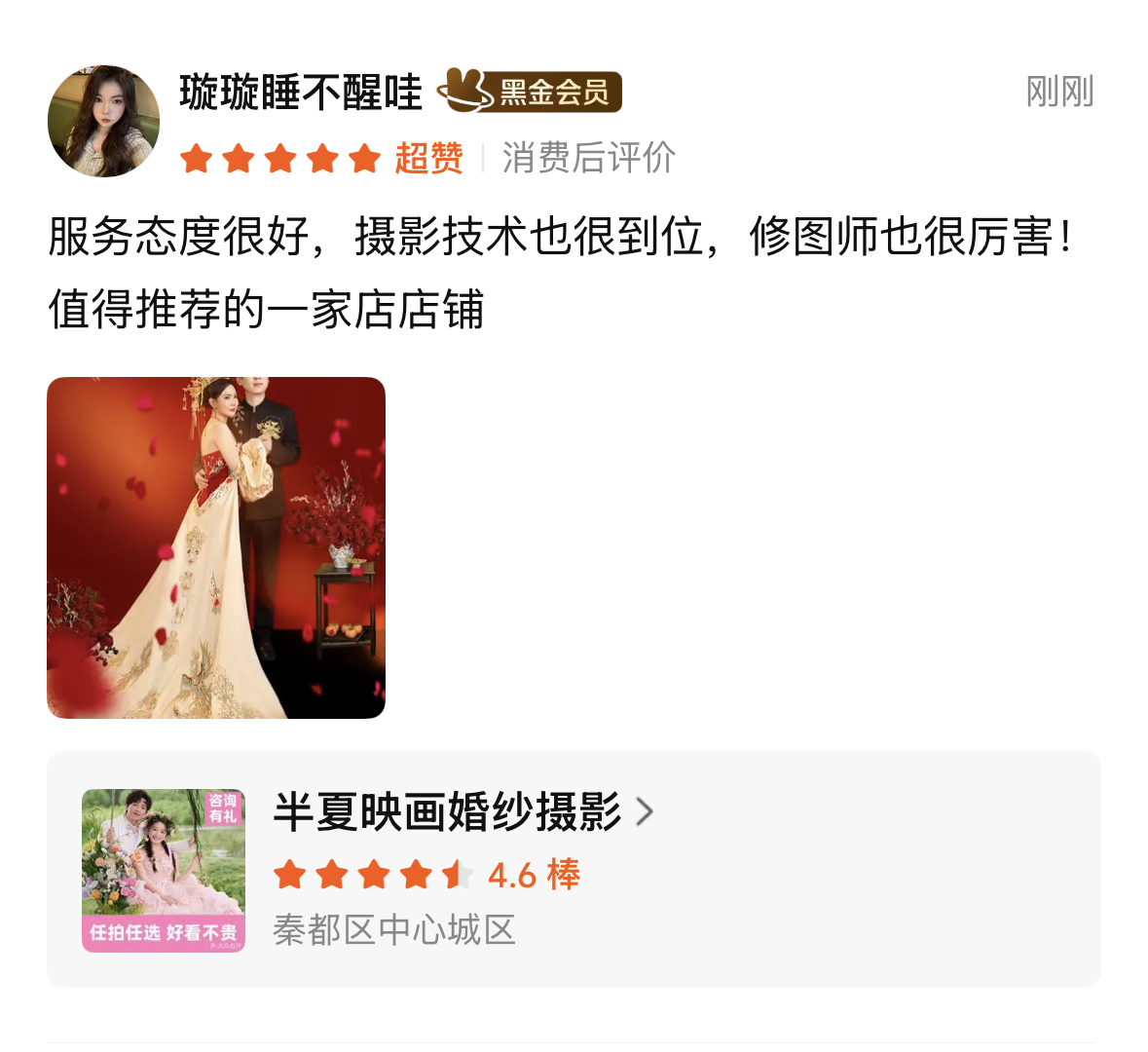
Task: Open reviewer 璇璇睡不醒哇's profile avatar
Action: pyautogui.click(x=103, y=121)
